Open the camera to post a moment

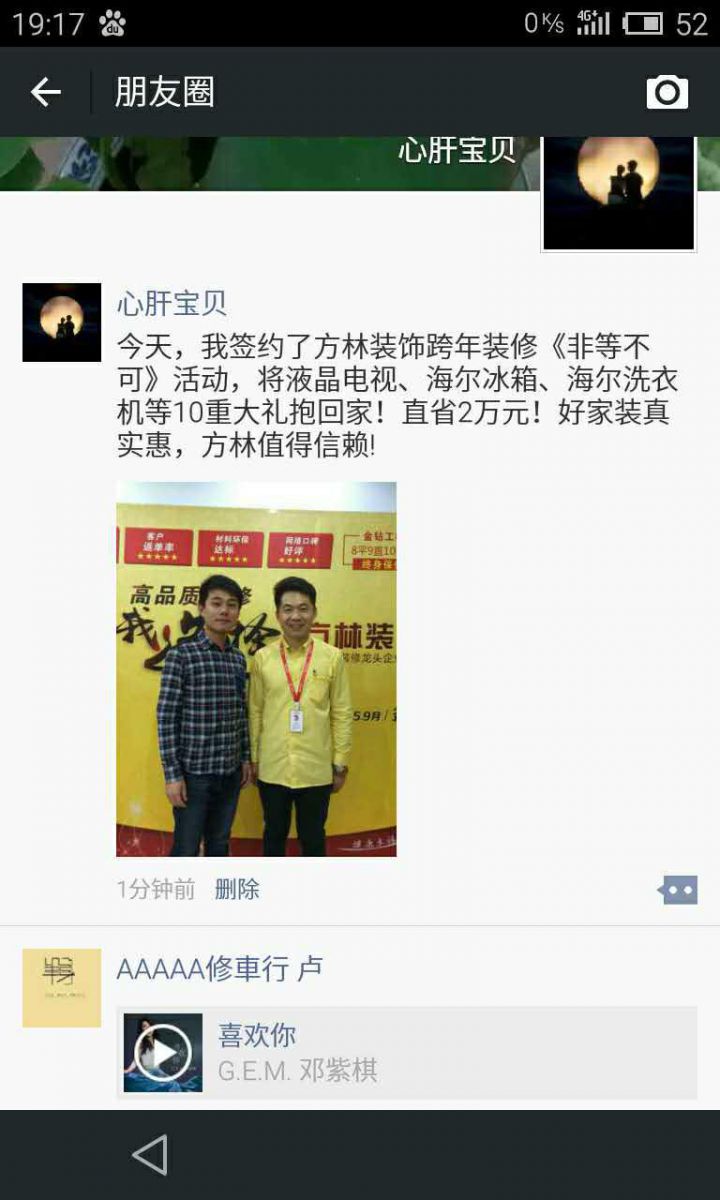click(667, 93)
